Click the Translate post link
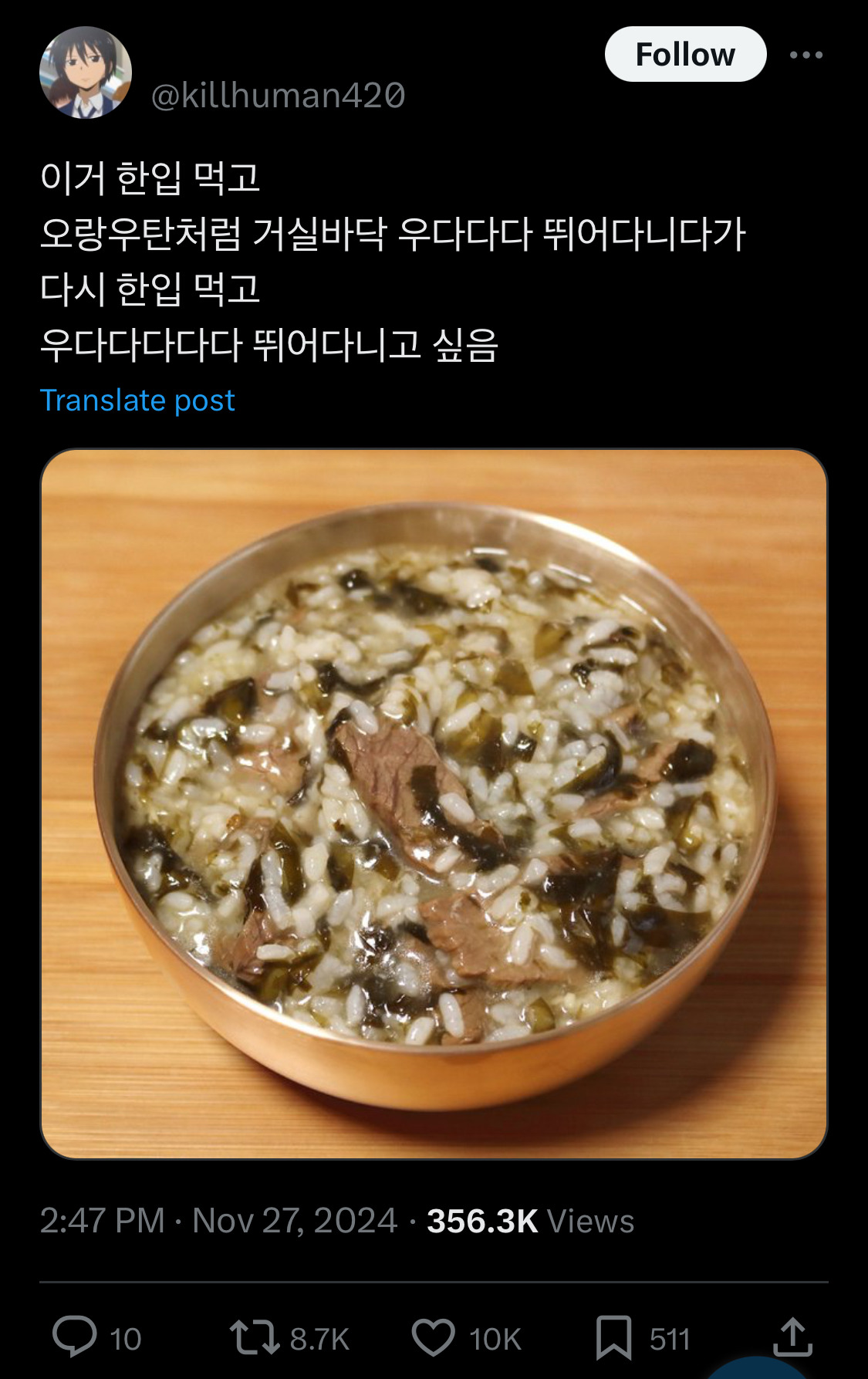 [x=137, y=400]
